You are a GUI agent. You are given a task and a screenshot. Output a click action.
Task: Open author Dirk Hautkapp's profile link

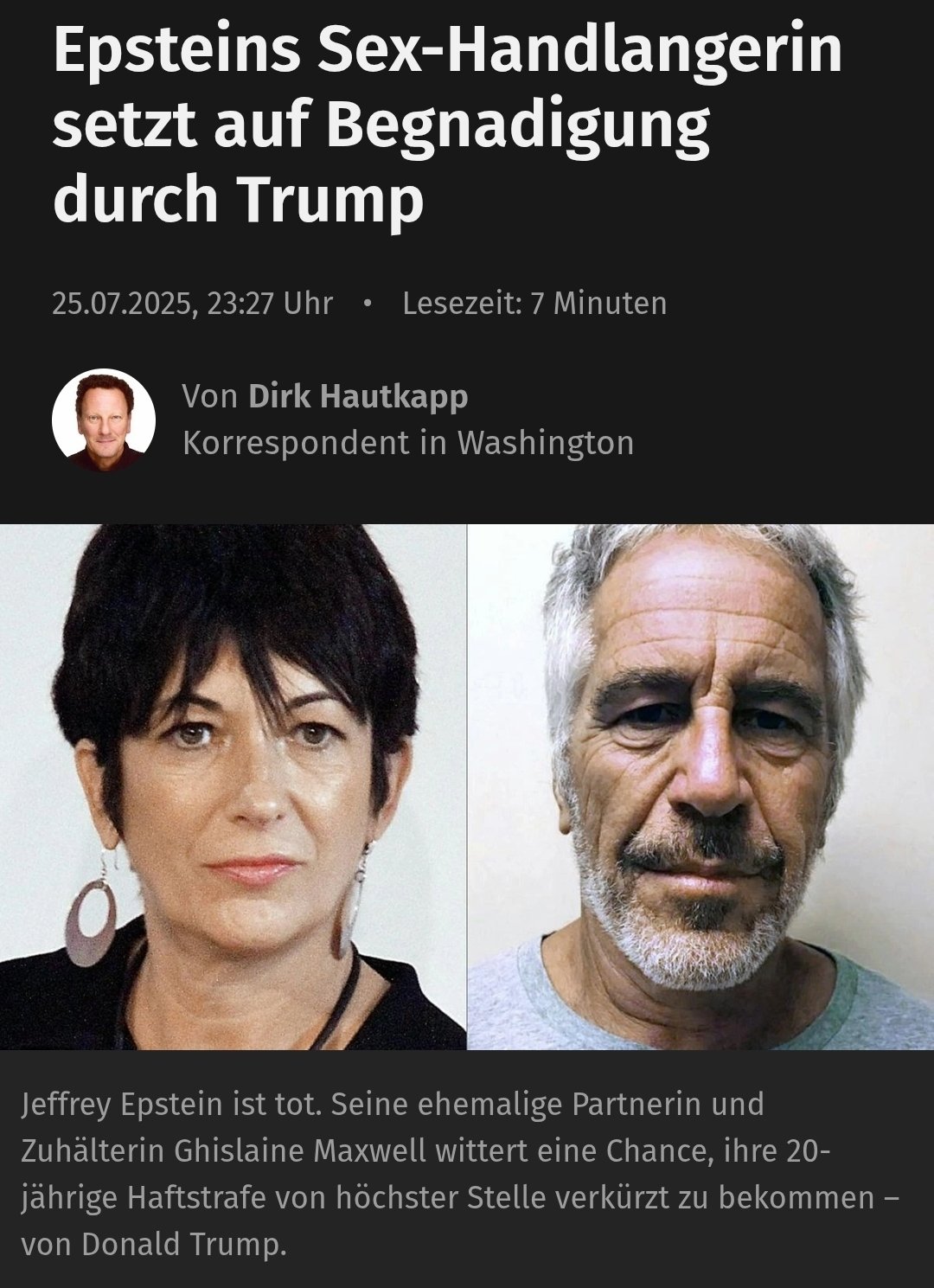tap(358, 397)
